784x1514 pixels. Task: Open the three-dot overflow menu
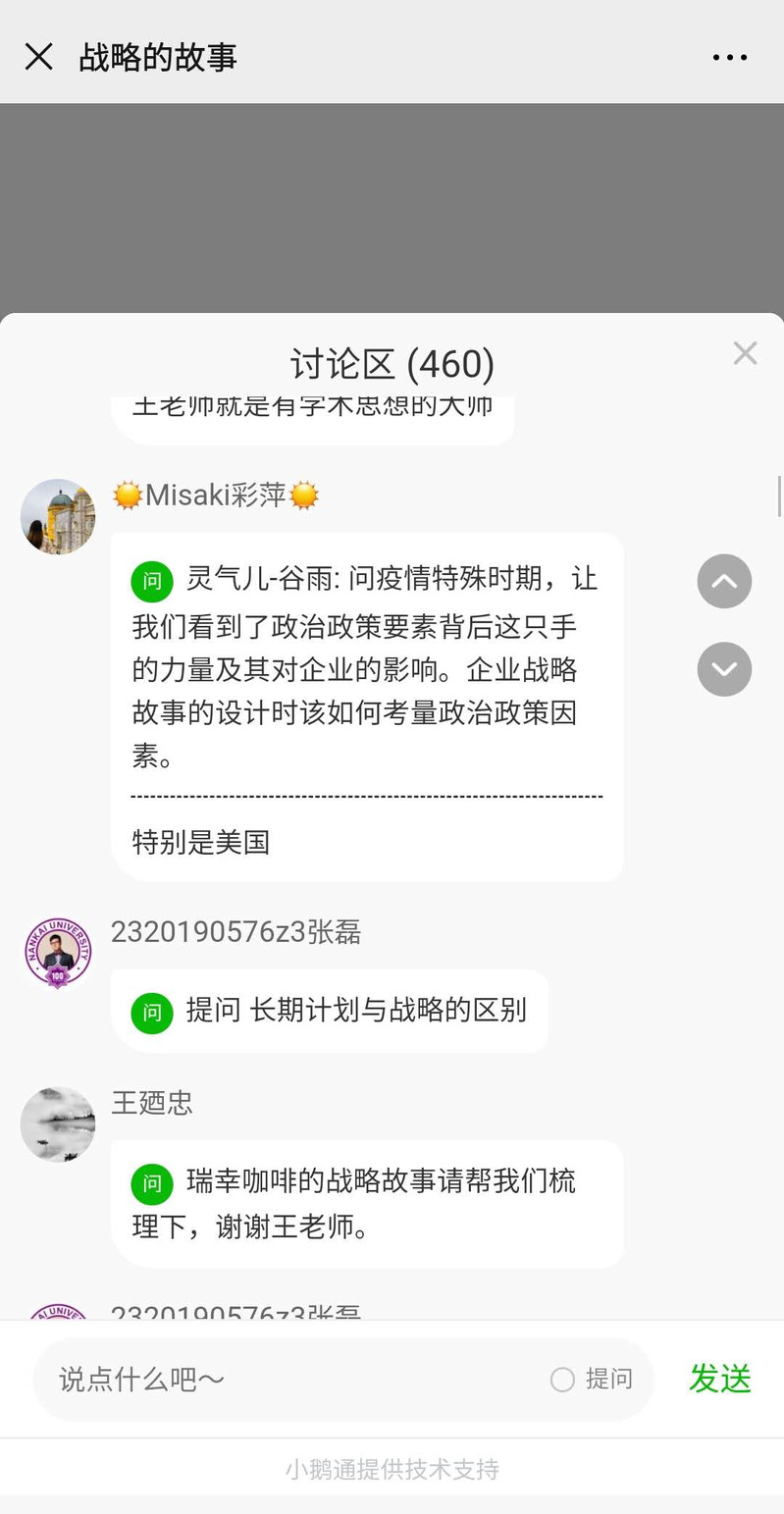coord(729,57)
